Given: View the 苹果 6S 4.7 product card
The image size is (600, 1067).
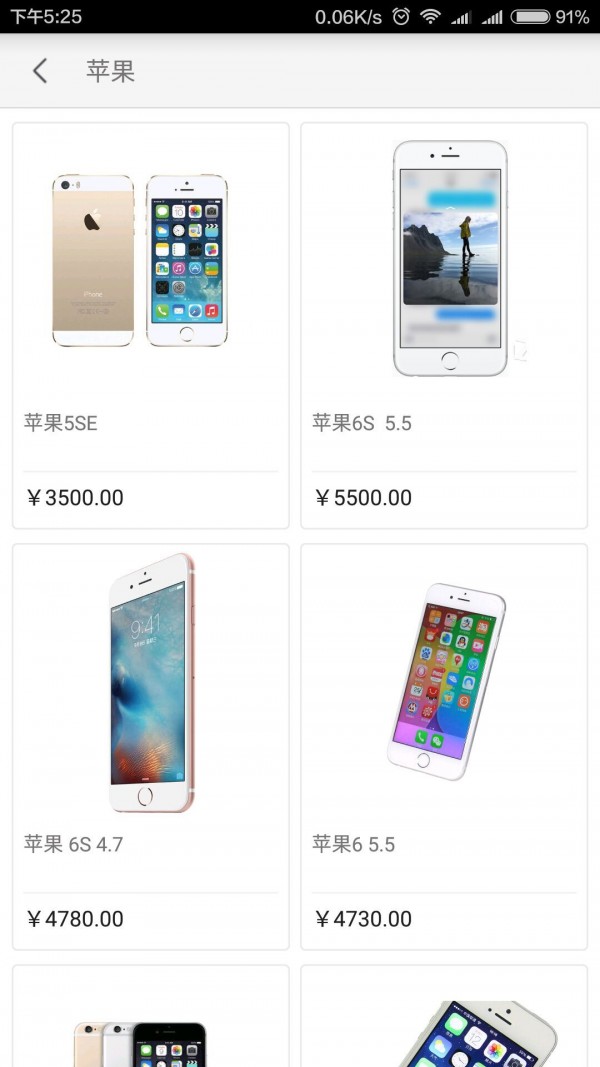Looking at the screenshot, I should [150, 745].
